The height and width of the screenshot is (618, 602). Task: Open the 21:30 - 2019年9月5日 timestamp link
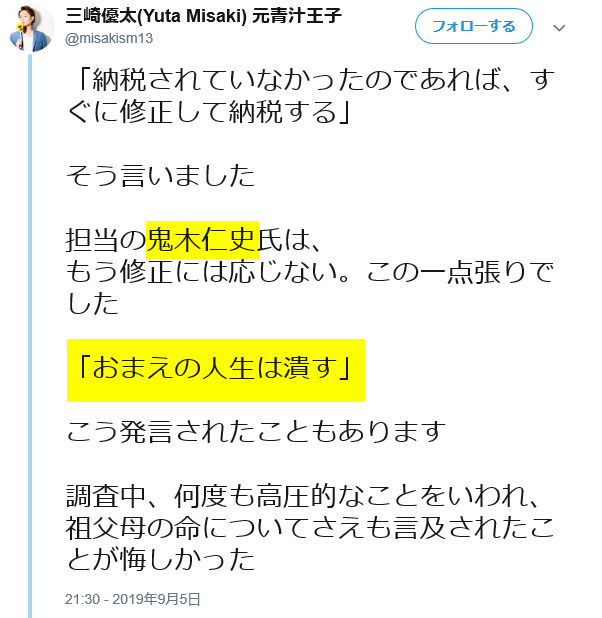[133, 599]
